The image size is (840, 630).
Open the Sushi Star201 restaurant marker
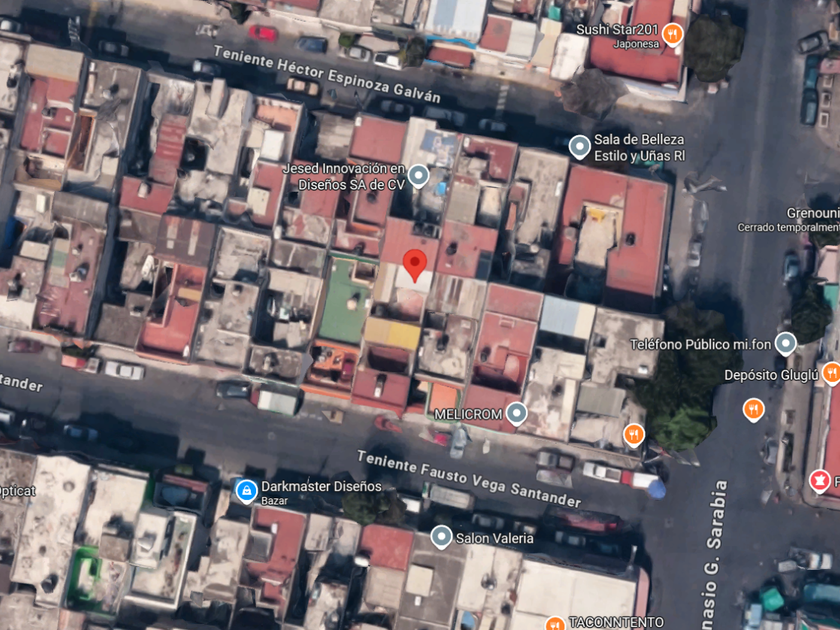click(672, 35)
